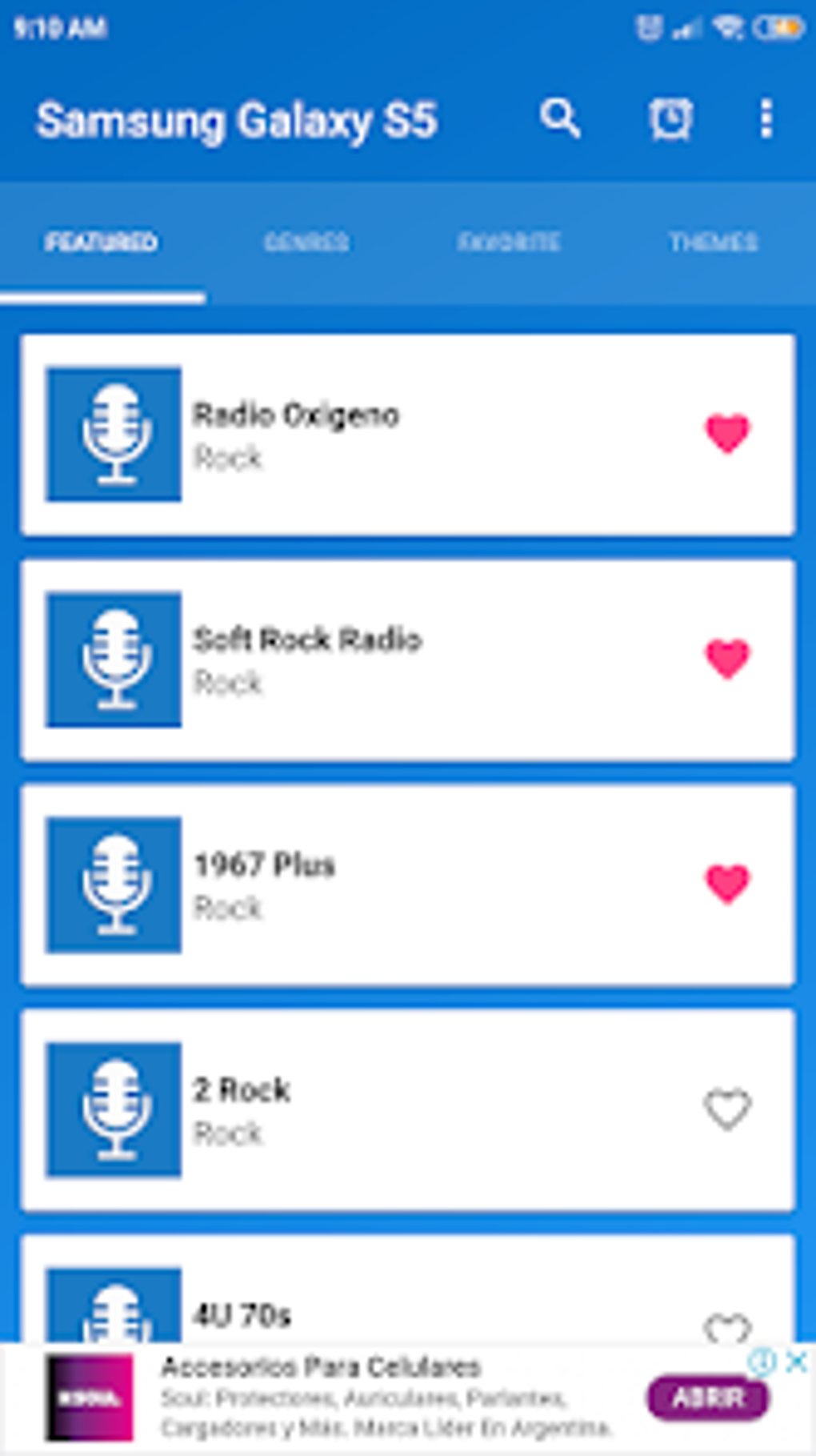
Task: Switch to the Genres tab
Action: pos(306,242)
